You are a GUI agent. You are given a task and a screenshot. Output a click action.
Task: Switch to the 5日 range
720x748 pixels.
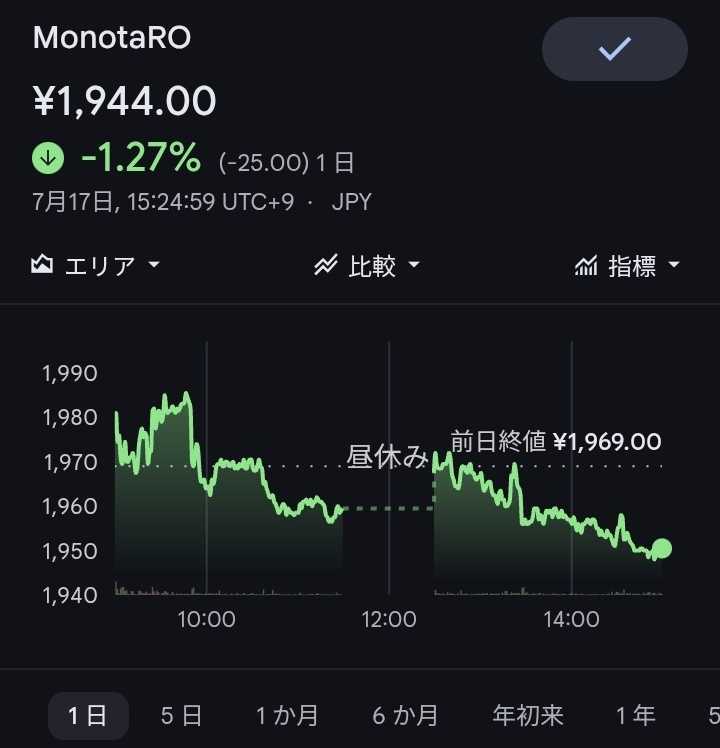click(181, 716)
